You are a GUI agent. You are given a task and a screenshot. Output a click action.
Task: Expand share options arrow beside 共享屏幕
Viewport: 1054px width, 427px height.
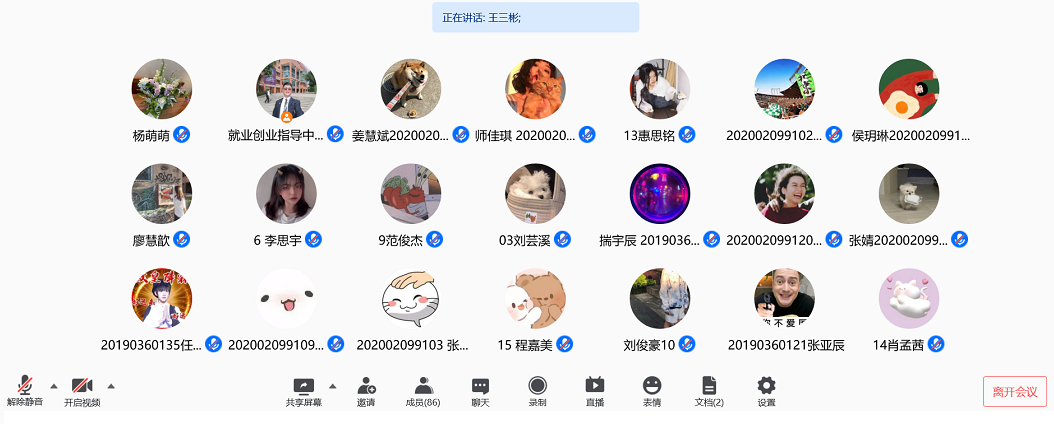click(333, 385)
